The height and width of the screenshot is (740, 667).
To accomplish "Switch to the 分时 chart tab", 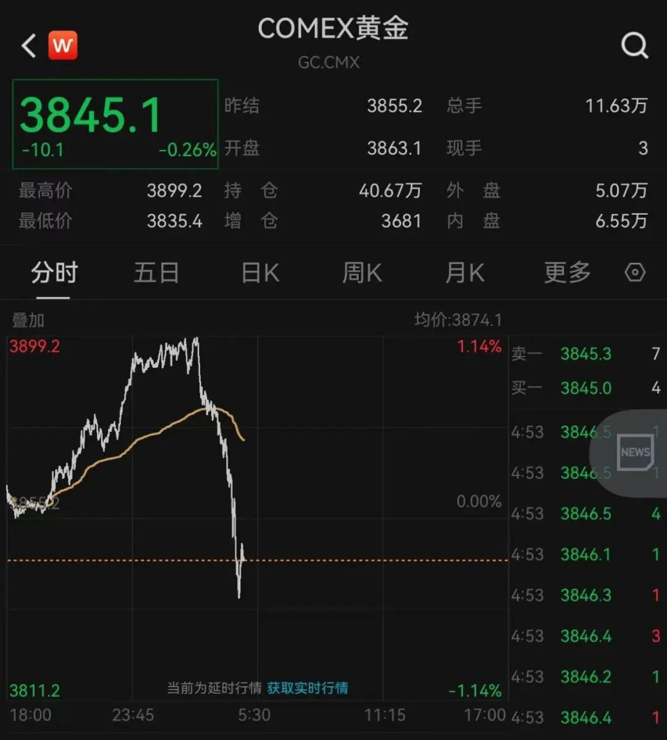I will pyautogui.click(x=53, y=273).
